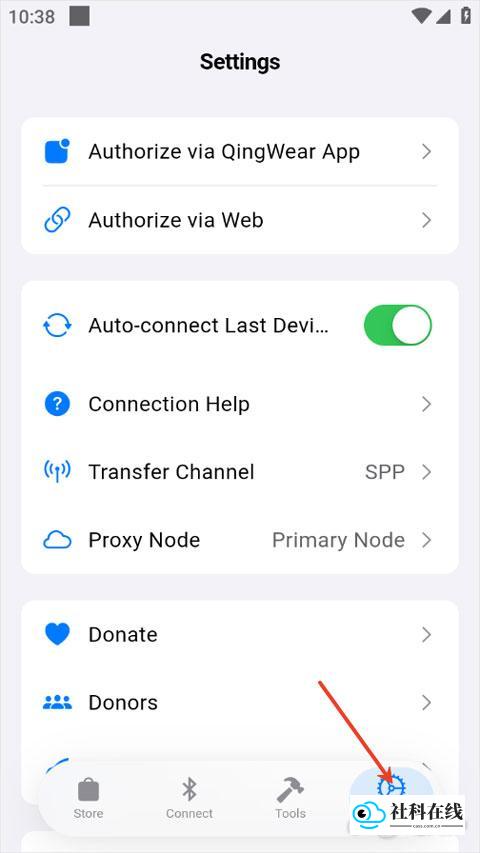This screenshot has height=853, width=480.
Task: Switch to the Tools tab
Action: pyautogui.click(x=290, y=798)
